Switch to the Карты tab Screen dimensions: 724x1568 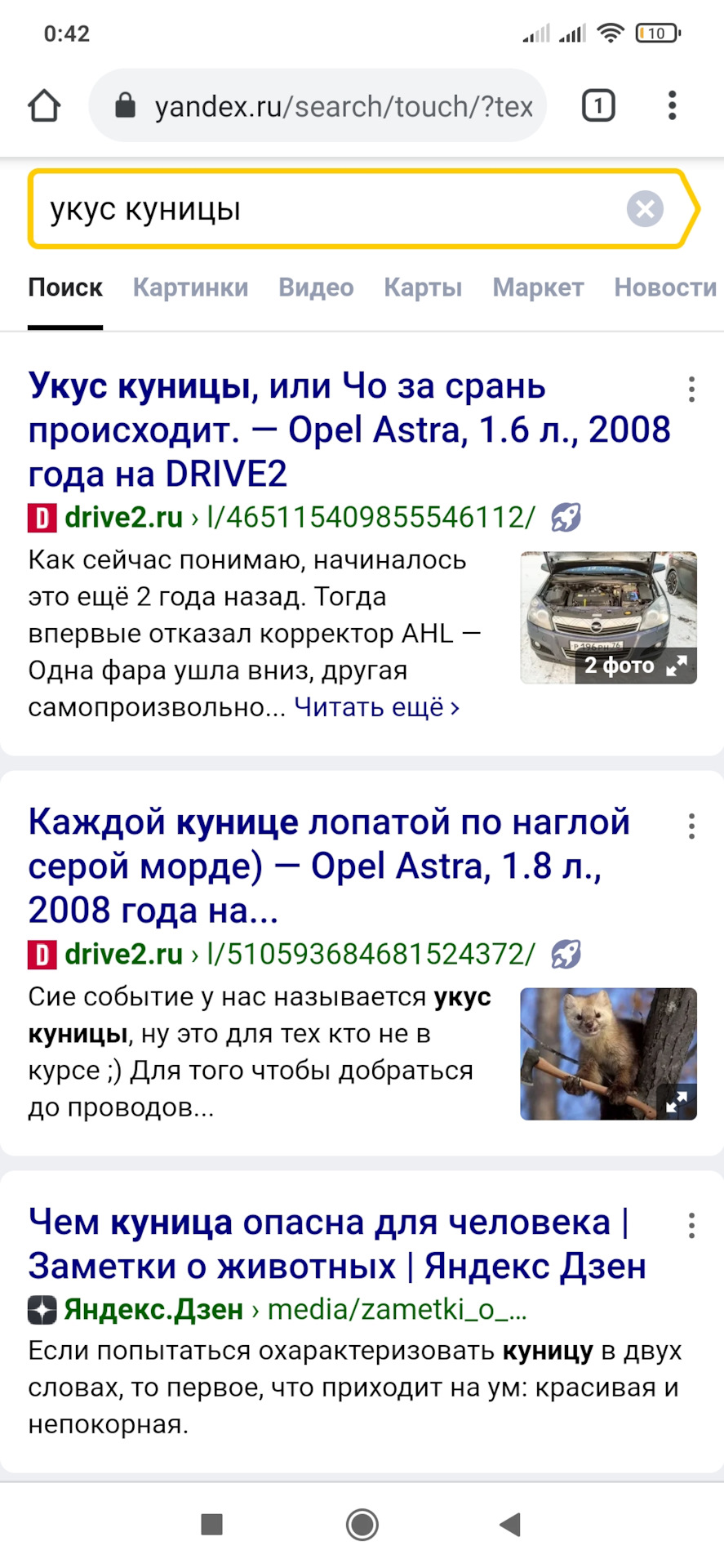(x=423, y=287)
